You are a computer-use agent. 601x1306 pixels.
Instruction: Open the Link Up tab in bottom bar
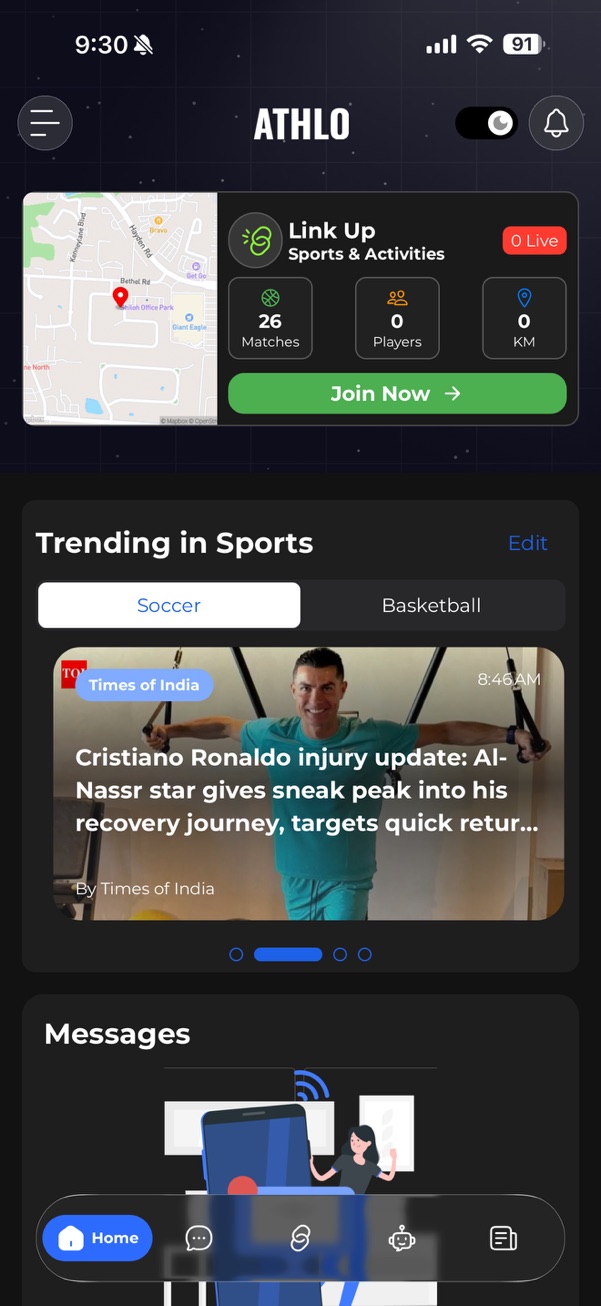[x=300, y=1238]
